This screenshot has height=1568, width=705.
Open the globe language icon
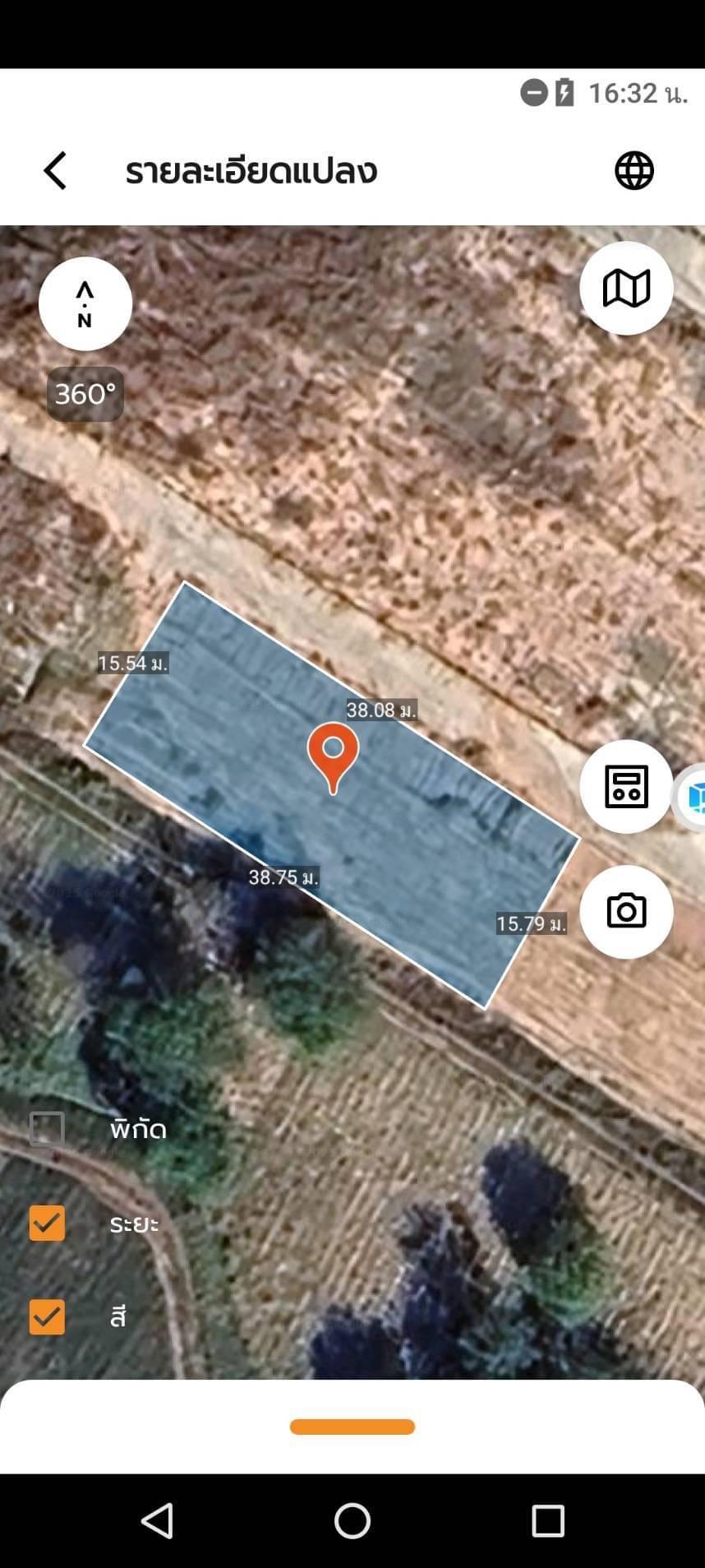pos(634,171)
